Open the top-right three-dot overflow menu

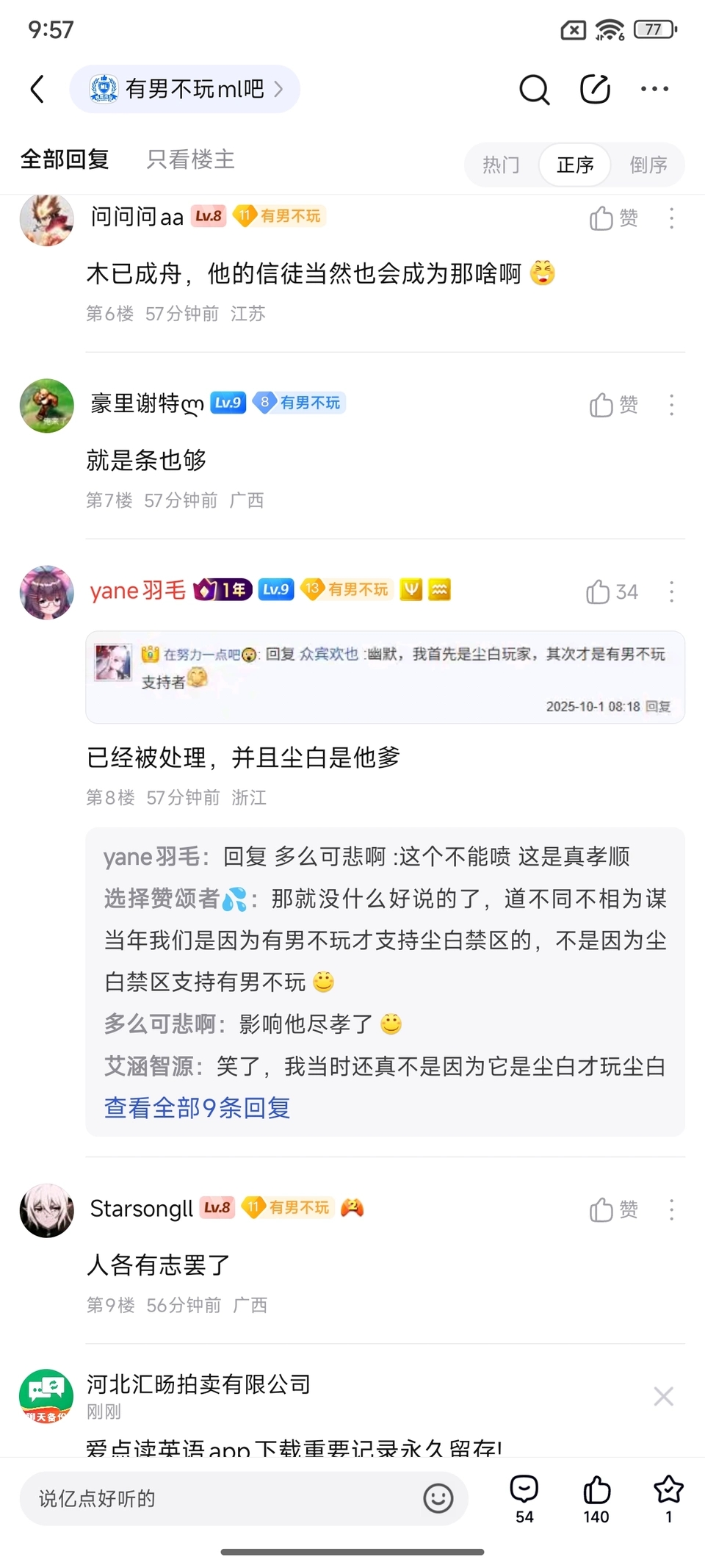point(654,89)
